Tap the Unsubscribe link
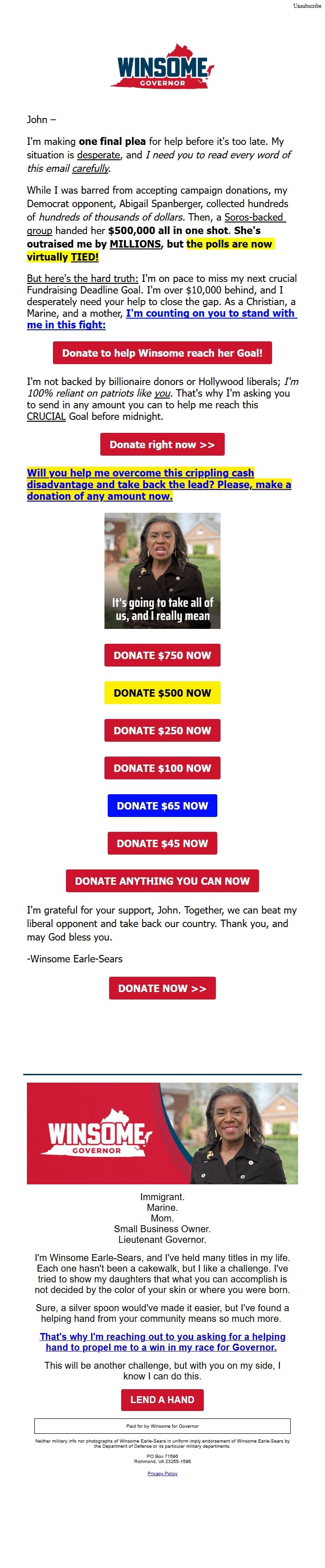325x1568 pixels. point(307,6)
